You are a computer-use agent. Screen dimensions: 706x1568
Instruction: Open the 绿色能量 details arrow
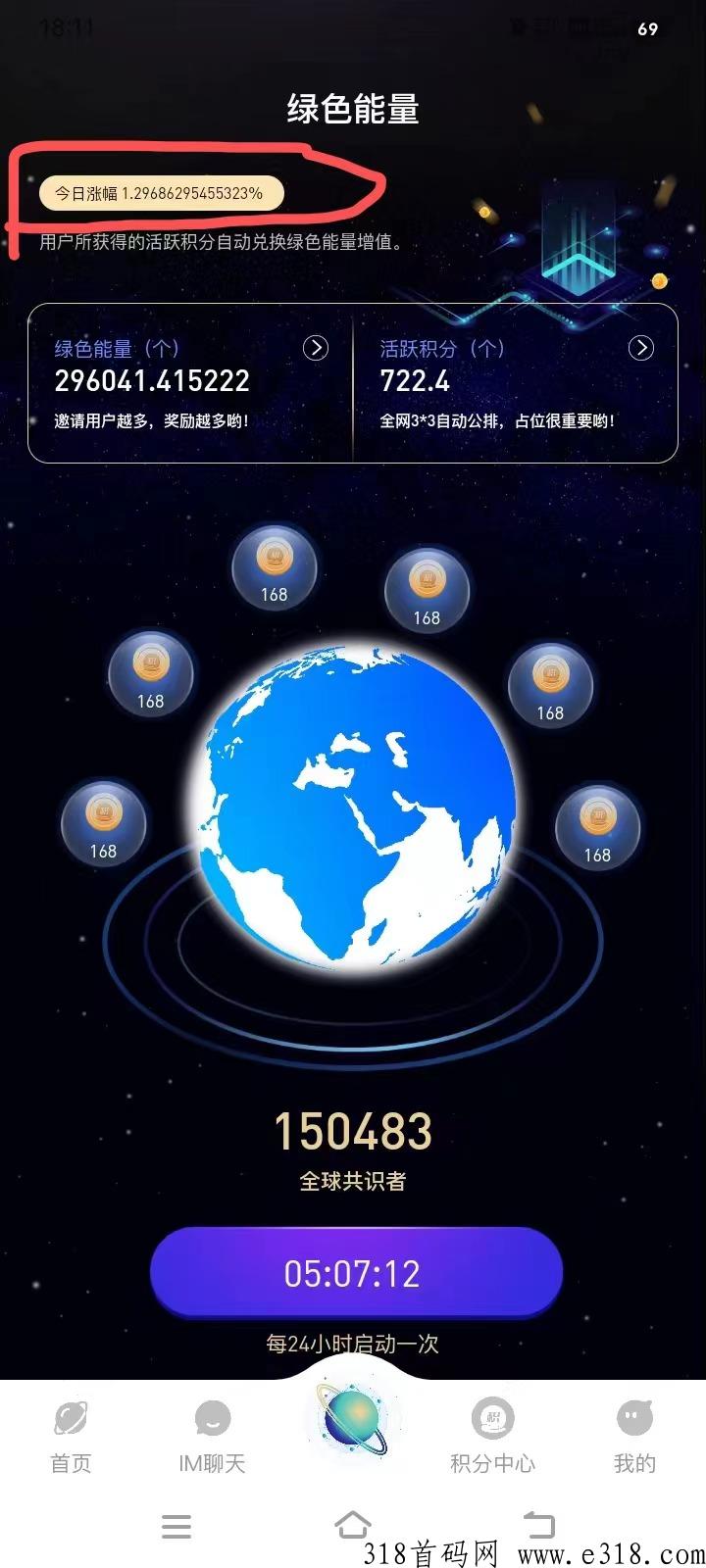pyautogui.click(x=316, y=348)
